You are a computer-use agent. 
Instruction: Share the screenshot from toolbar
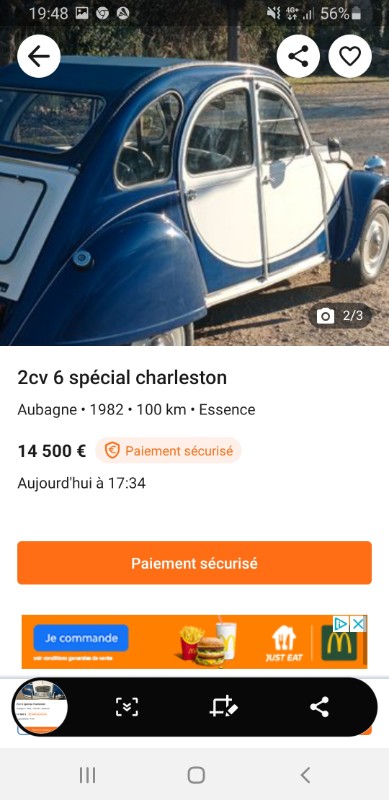pyautogui.click(x=320, y=707)
